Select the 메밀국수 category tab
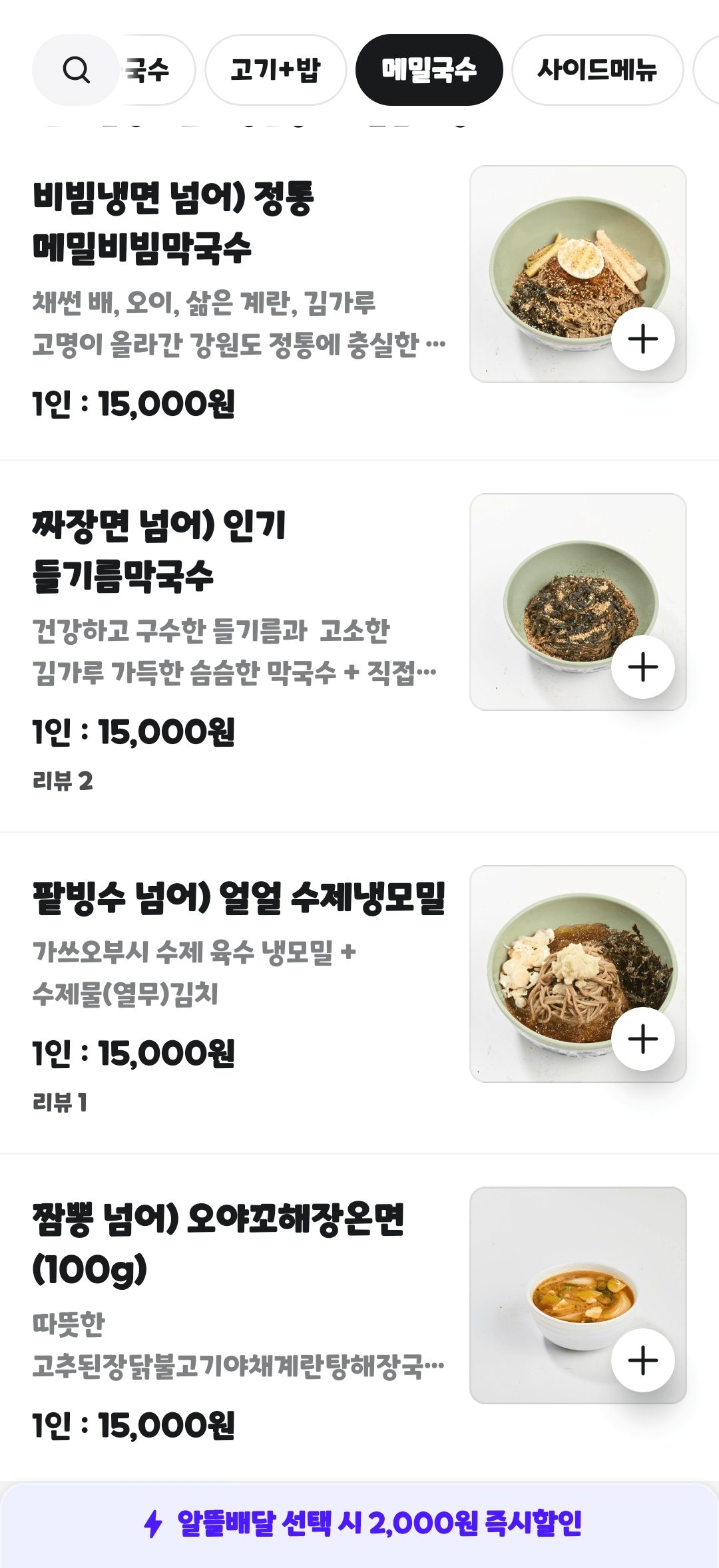719x1568 pixels. [429, 70]
